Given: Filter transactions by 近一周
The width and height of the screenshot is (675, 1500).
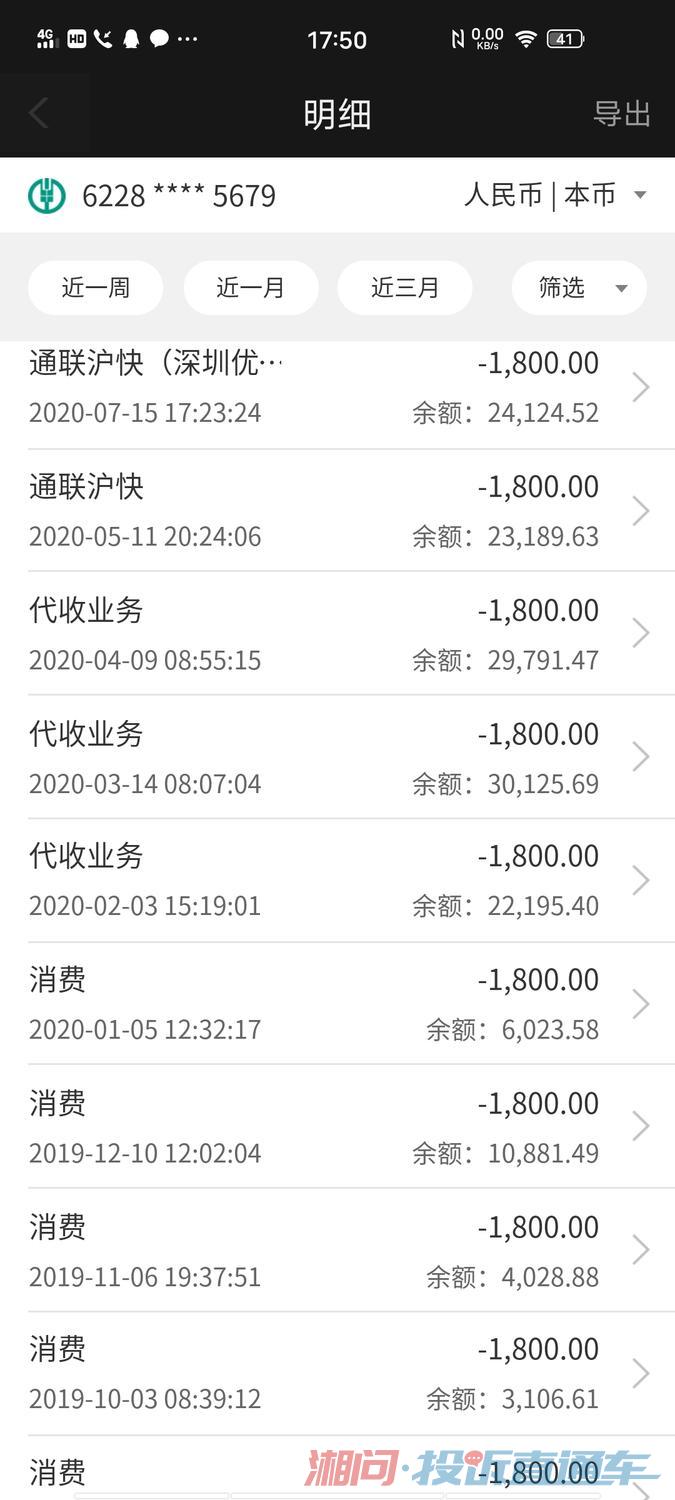Looking at the screenshot, I should tap(96, 288).
